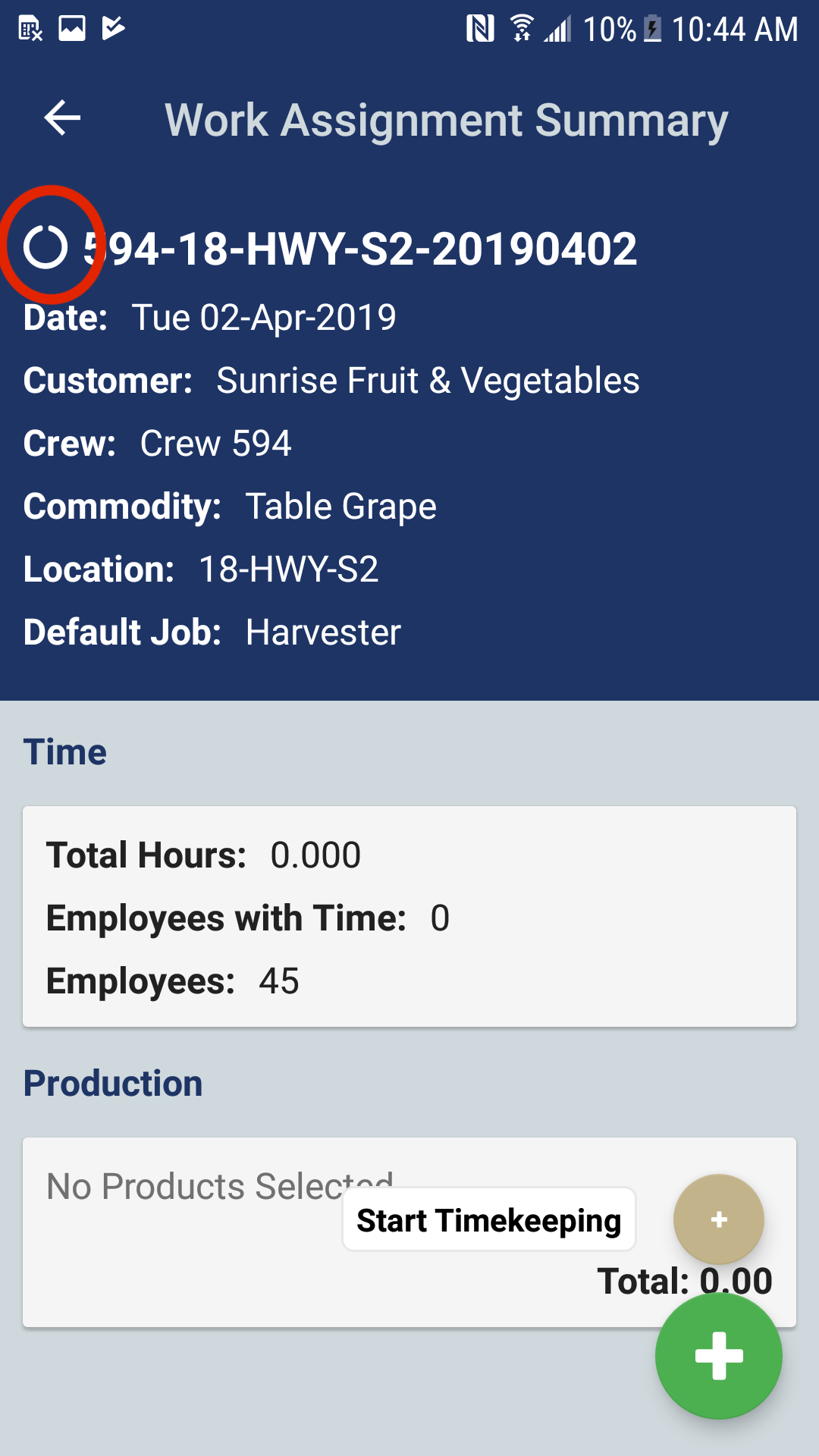Tap the green plus button to add a product
819x1456 pixels.
[718, 1355]
